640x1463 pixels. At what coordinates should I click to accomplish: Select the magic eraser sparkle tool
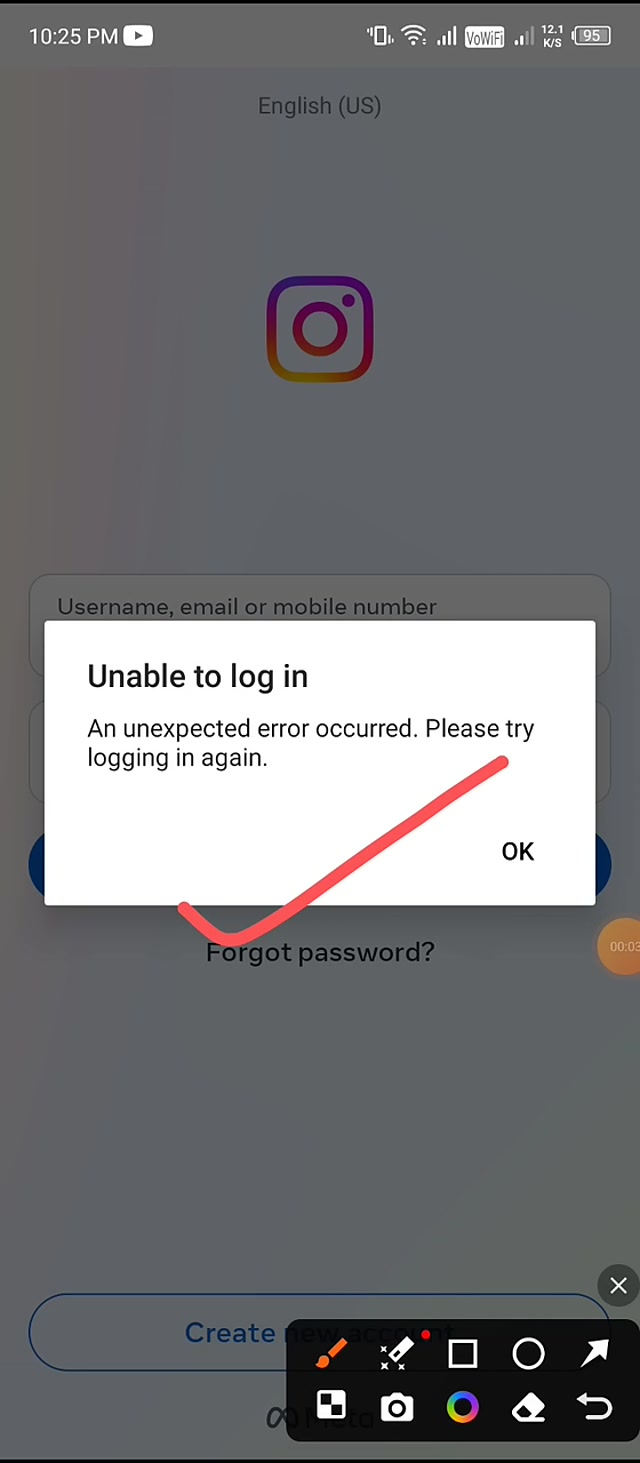click(x=397, y=1354)
